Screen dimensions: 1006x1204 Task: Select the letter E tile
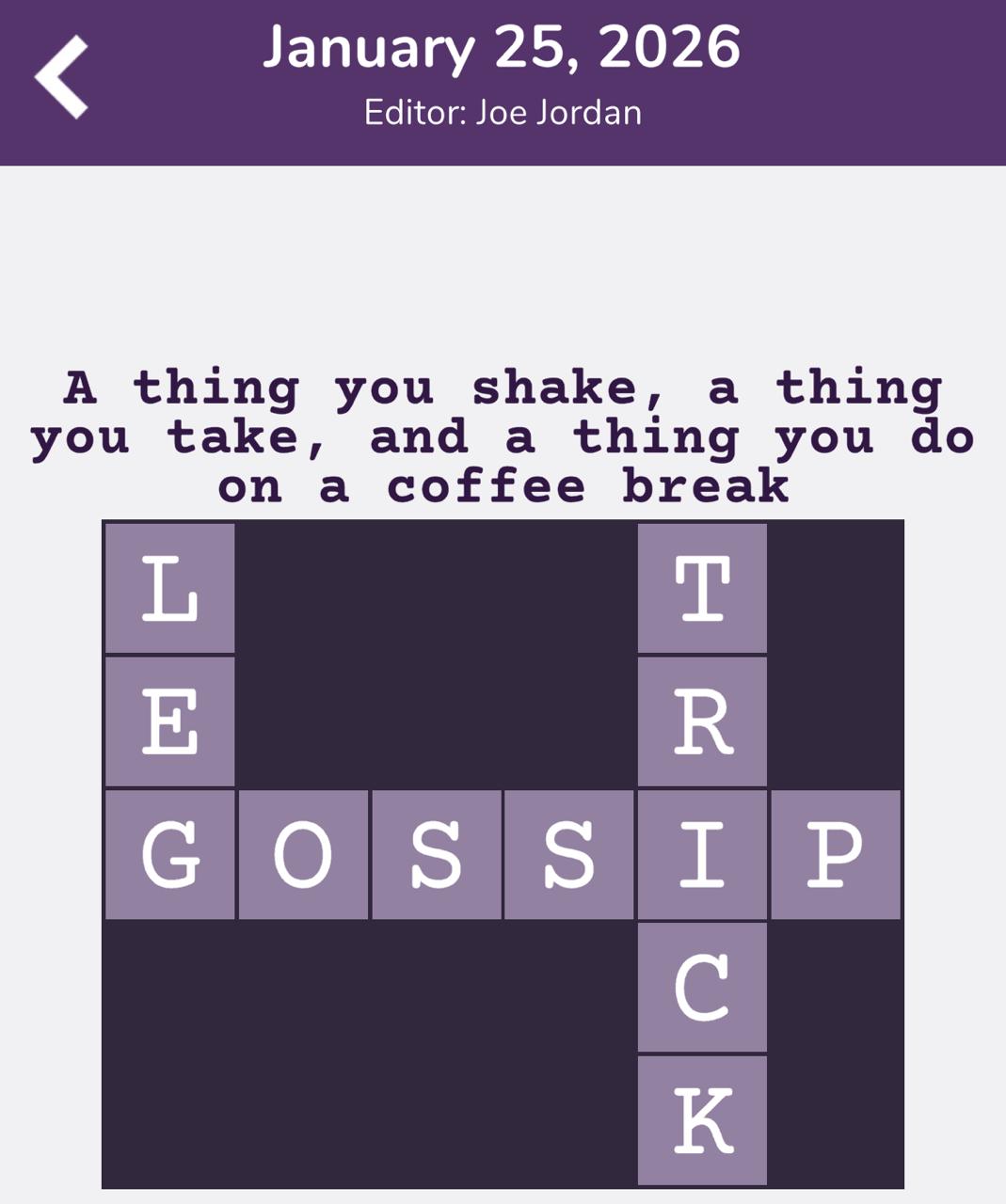pos(169,722)
